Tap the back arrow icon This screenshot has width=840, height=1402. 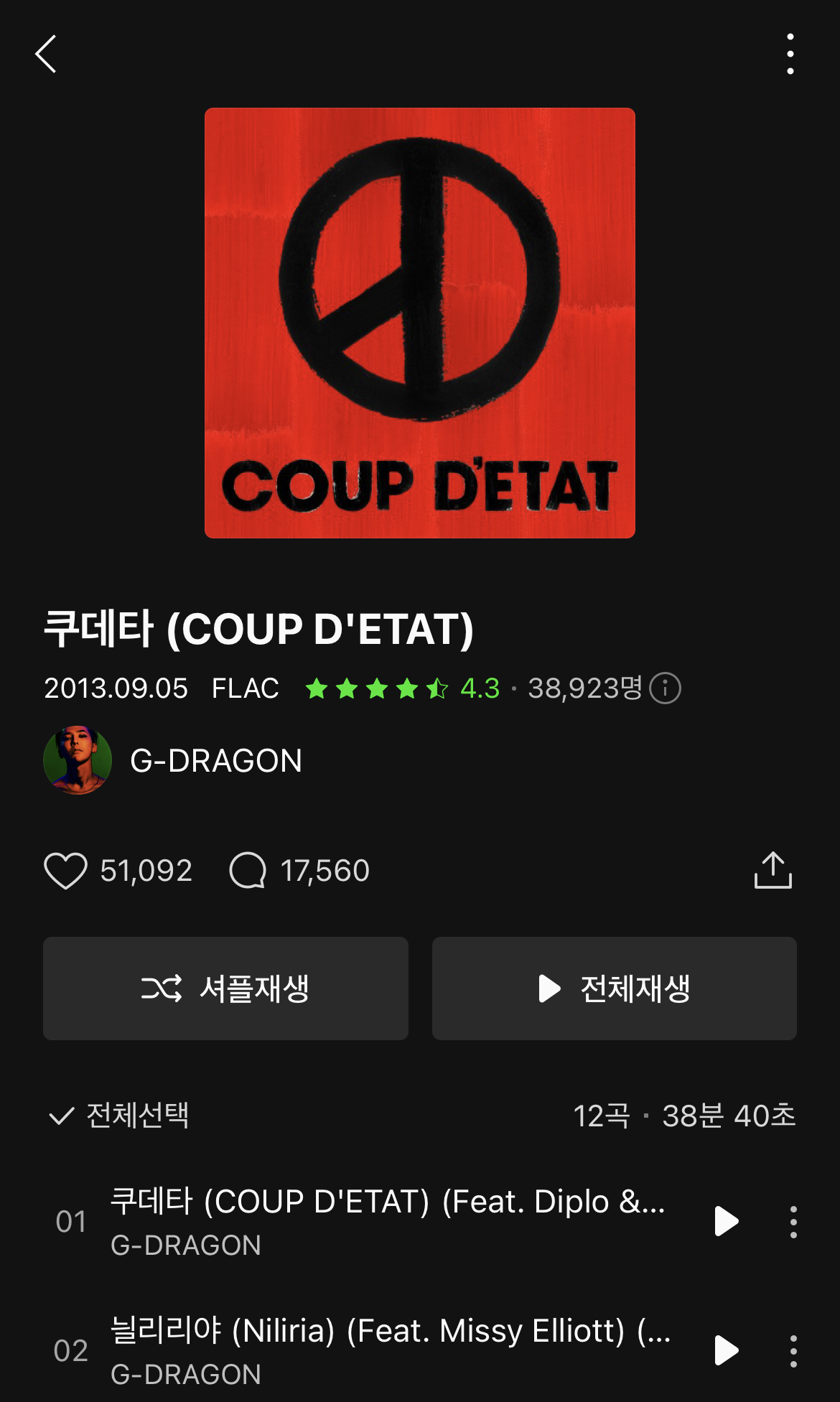(46, 54)
